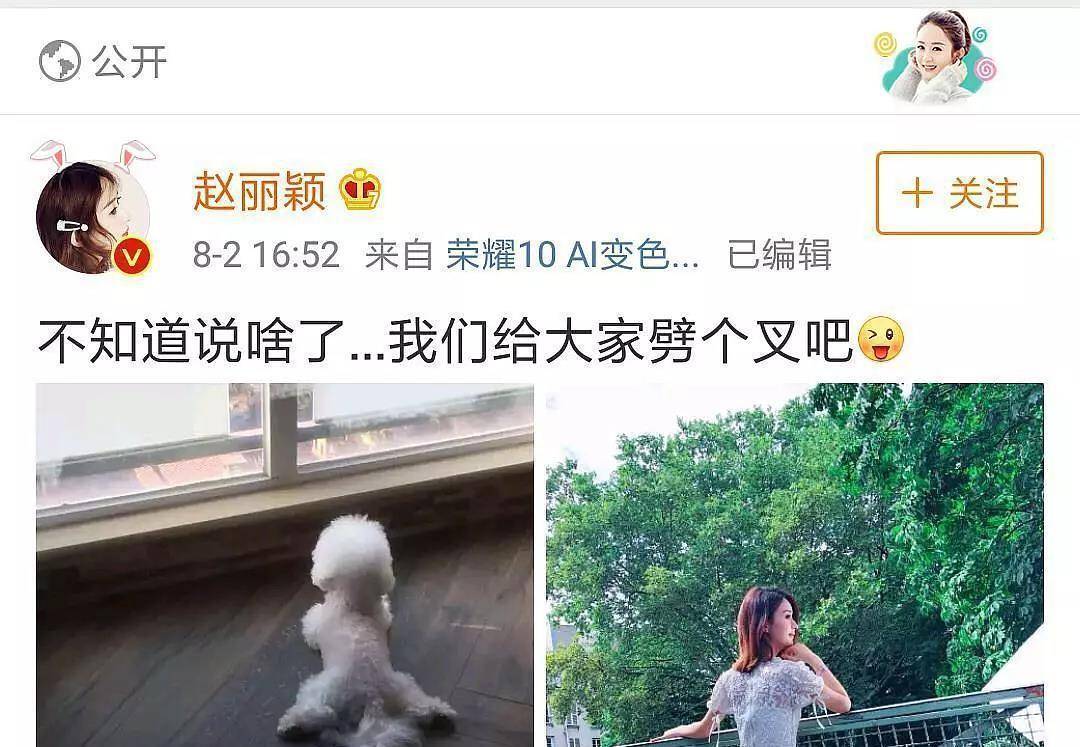
Task: Tap the 公开 visibility setting
Action: click(104, 62)
